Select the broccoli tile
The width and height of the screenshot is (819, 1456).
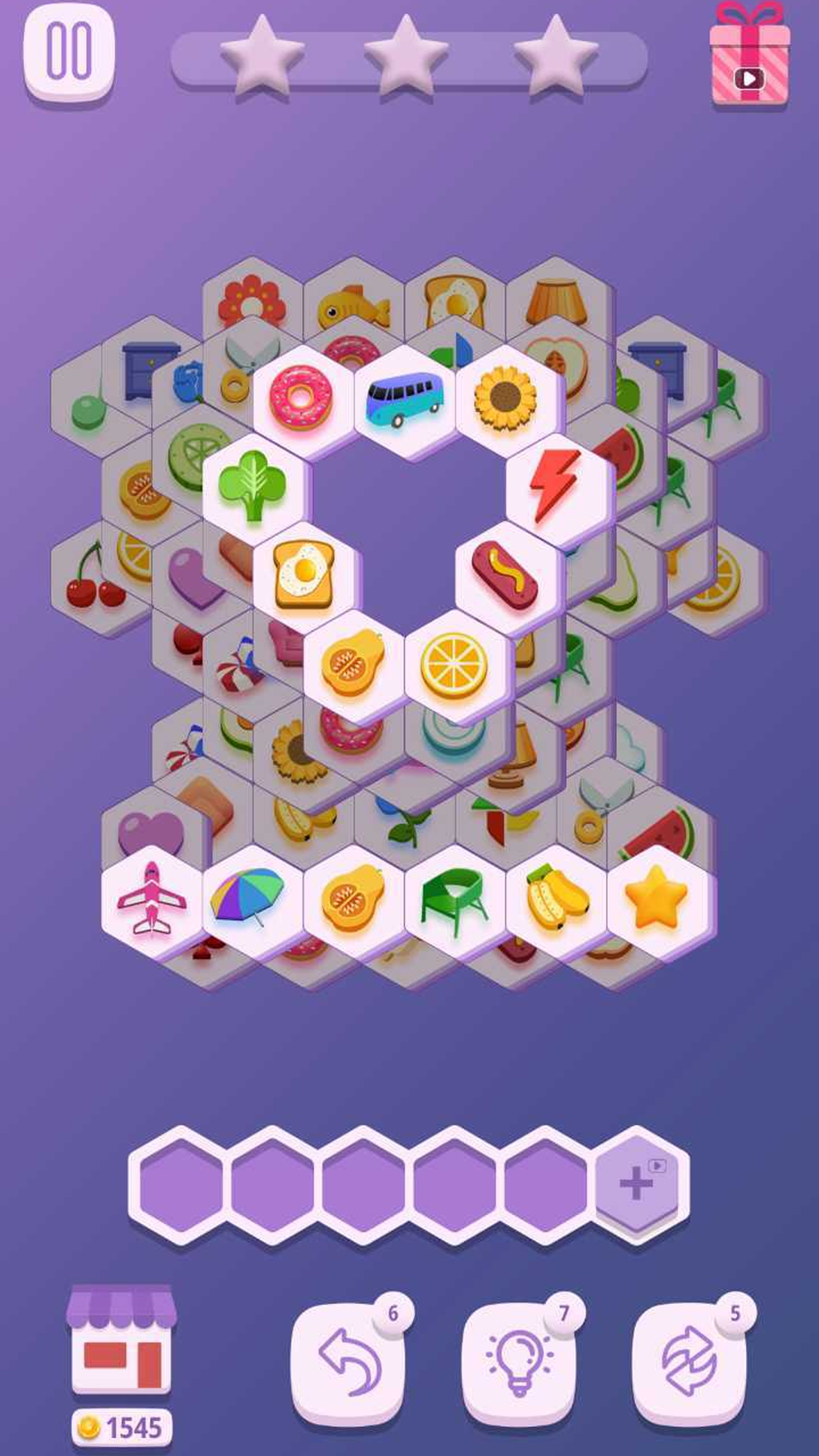click(251, 486)
